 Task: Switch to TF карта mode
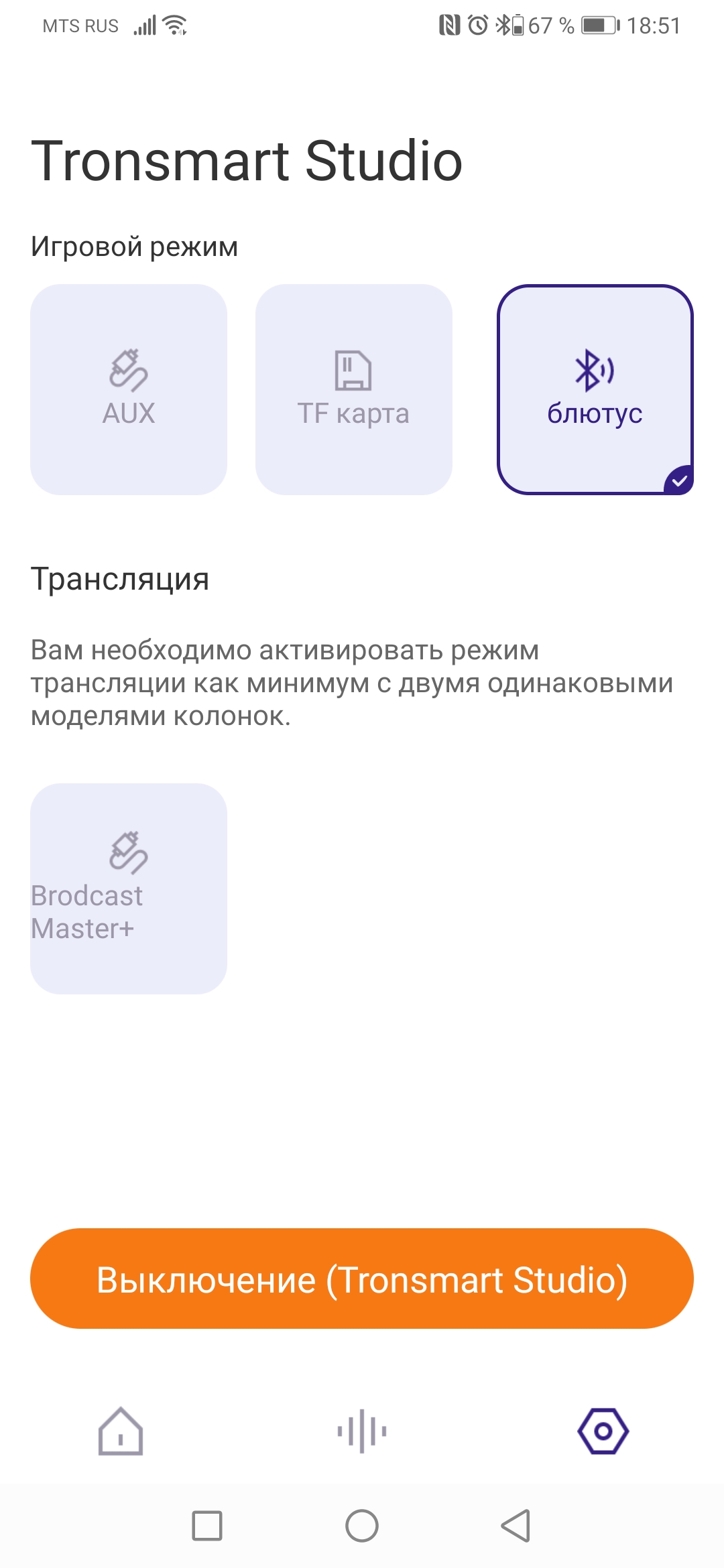point(353,389)
